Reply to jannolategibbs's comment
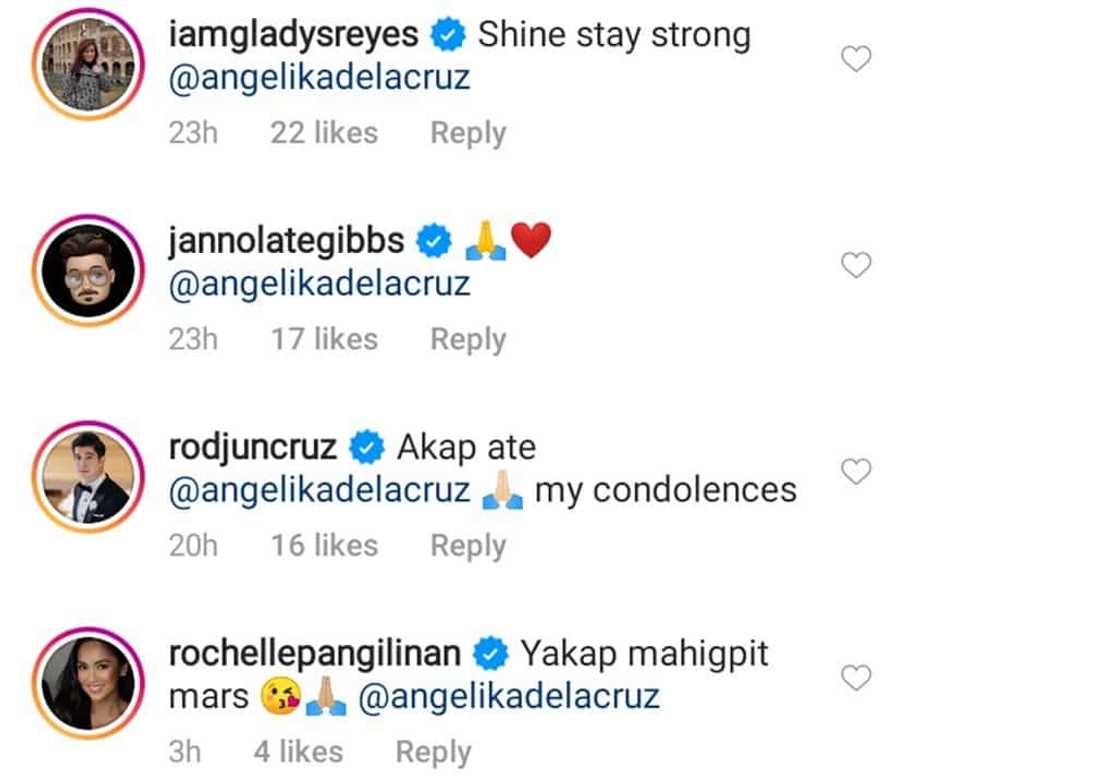This screenshot has height=783, width=1120. pyautogui.click(x=468, y=339)
